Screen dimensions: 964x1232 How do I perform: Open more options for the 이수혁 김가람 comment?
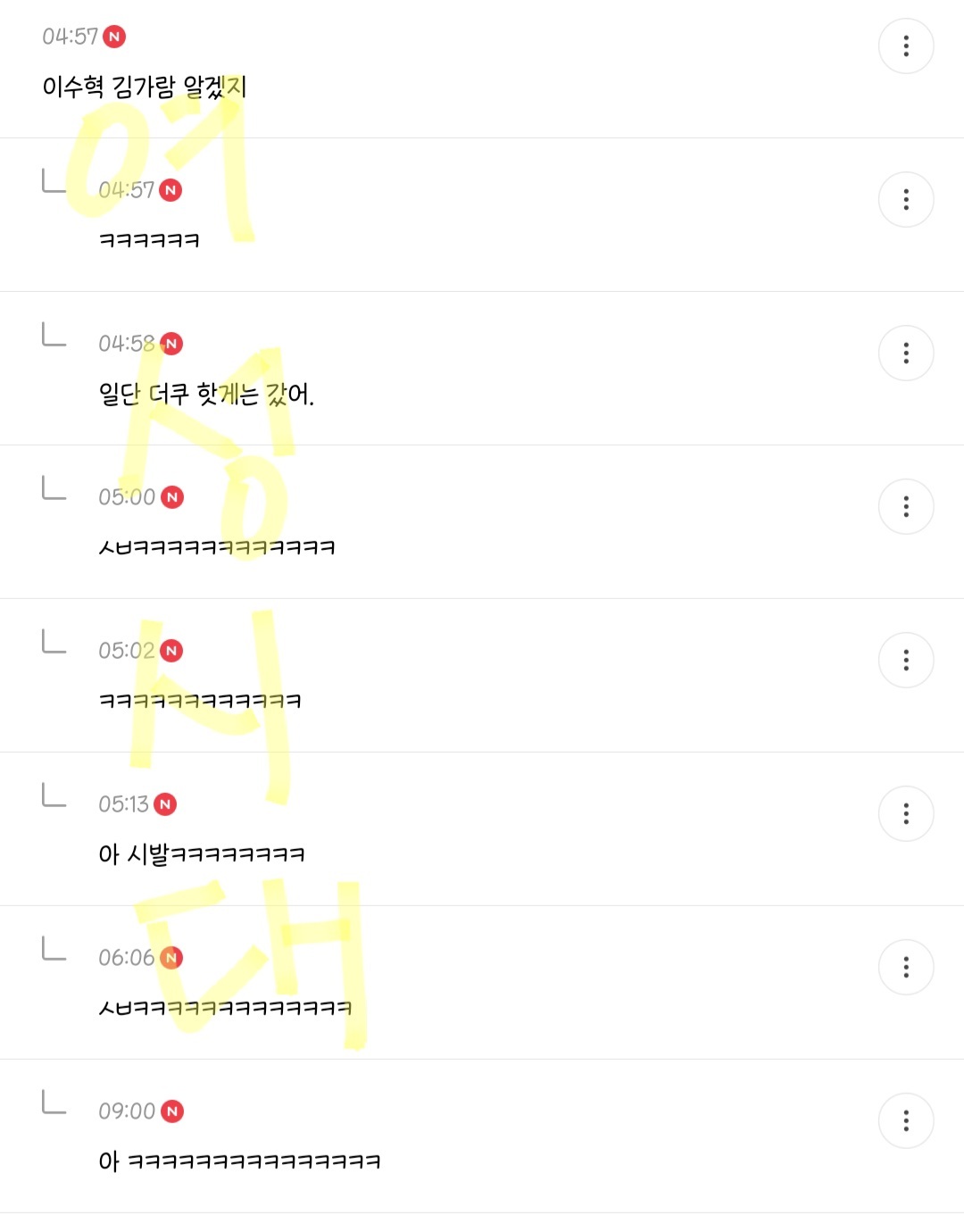click(x=906, y=46)
